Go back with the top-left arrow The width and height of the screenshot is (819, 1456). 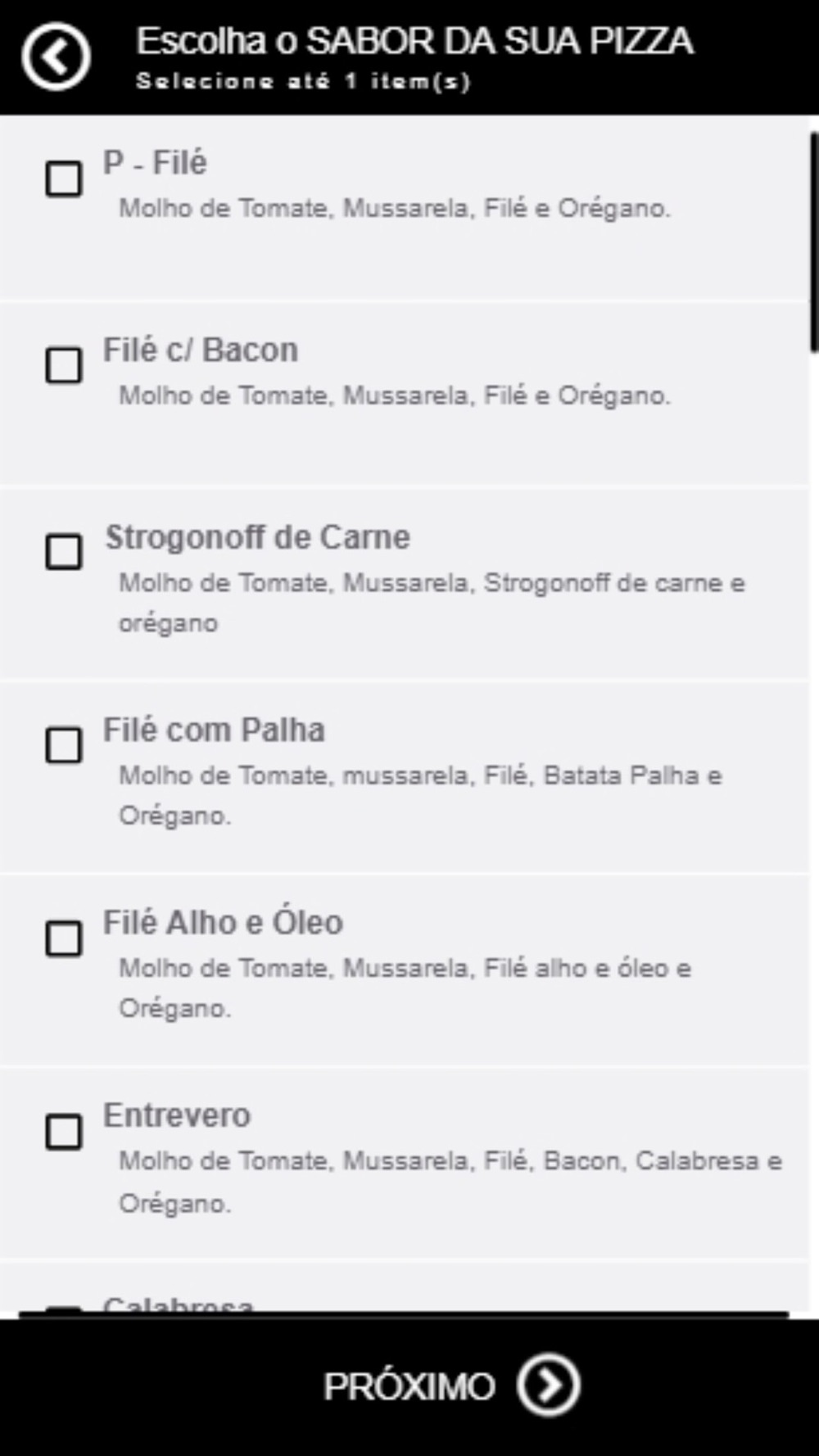[56, 57]
